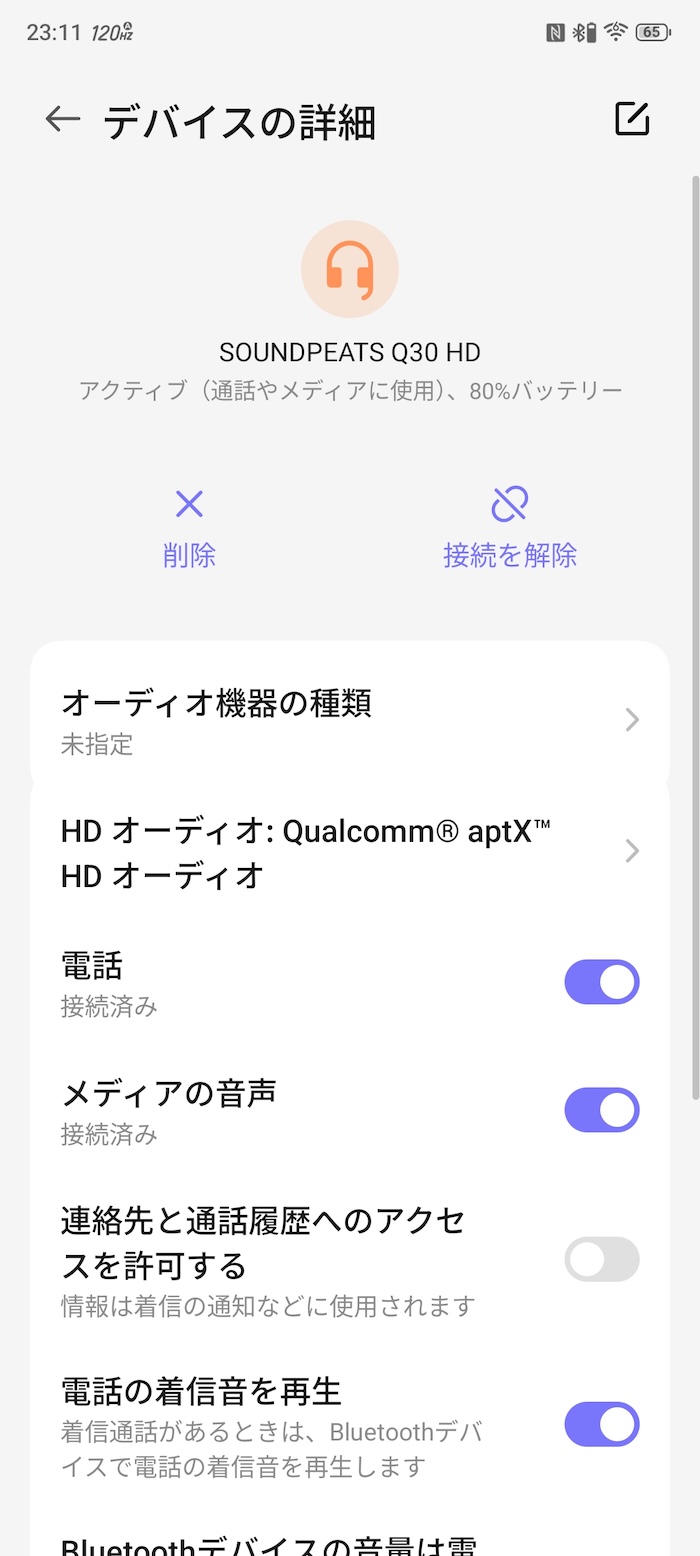Disable the メディアの音声 switch
The width and height of the screenshot is (700, 1556).
point(602,1110)
